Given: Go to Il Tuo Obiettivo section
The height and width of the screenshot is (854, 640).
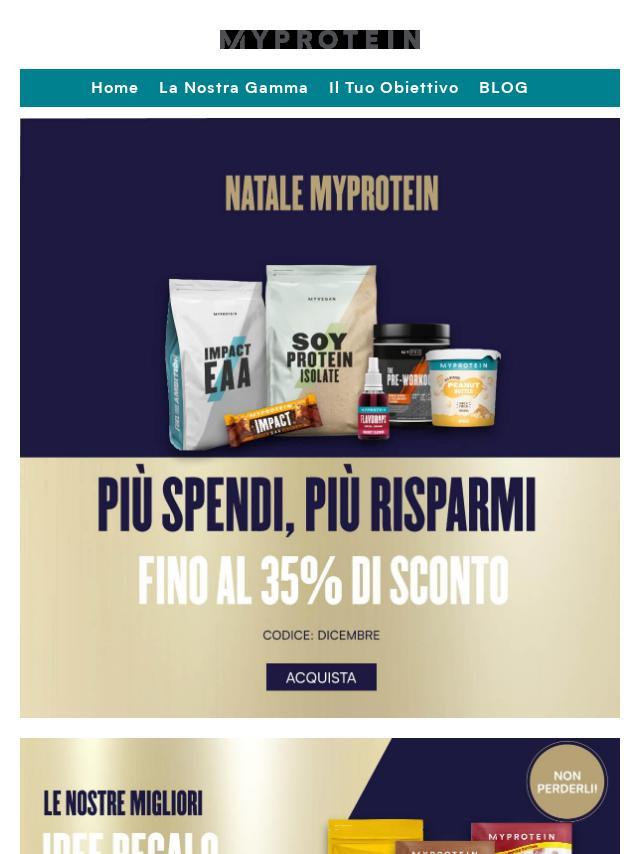Looking at the screenshot, I should click(393, 88).
